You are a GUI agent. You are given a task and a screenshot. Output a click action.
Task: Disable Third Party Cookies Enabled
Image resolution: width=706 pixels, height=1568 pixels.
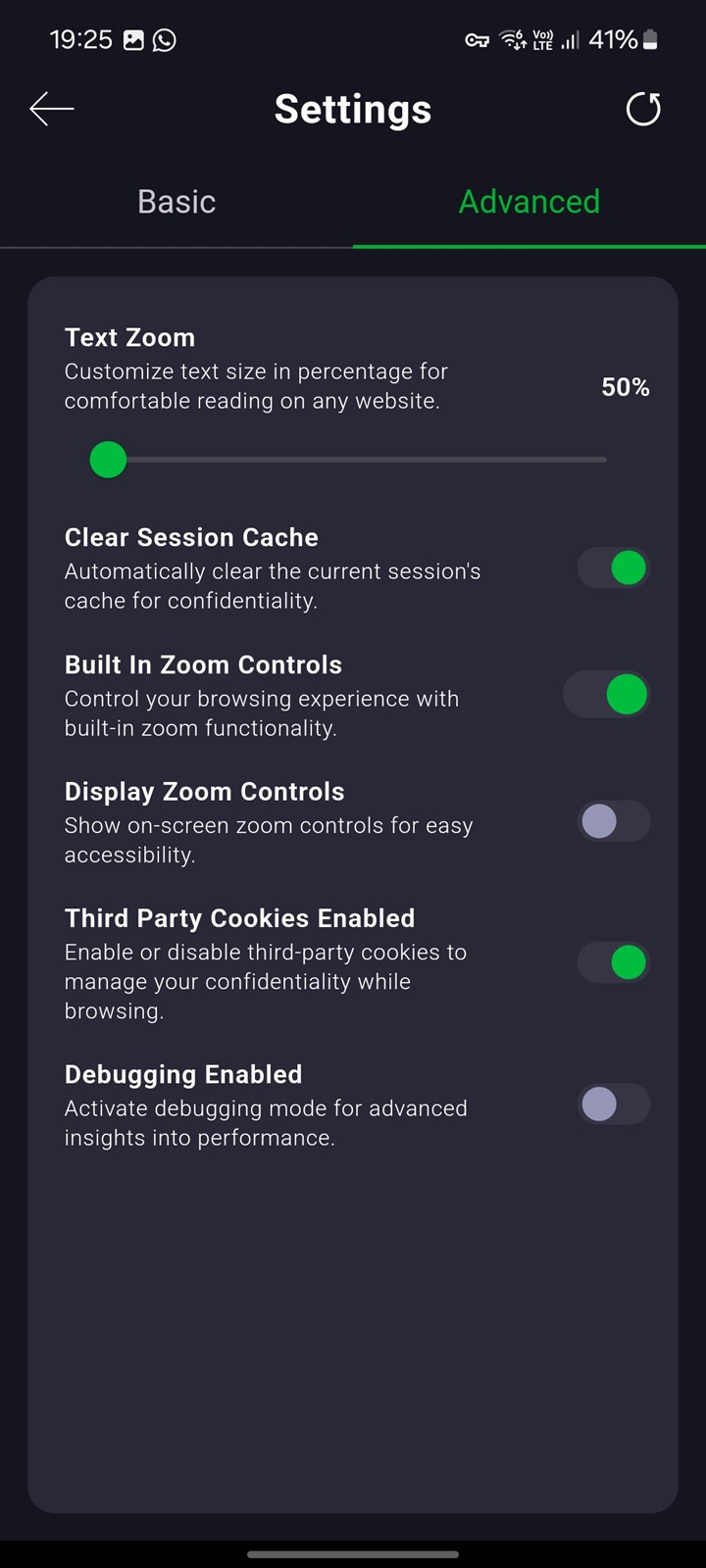tap(613, 962)
